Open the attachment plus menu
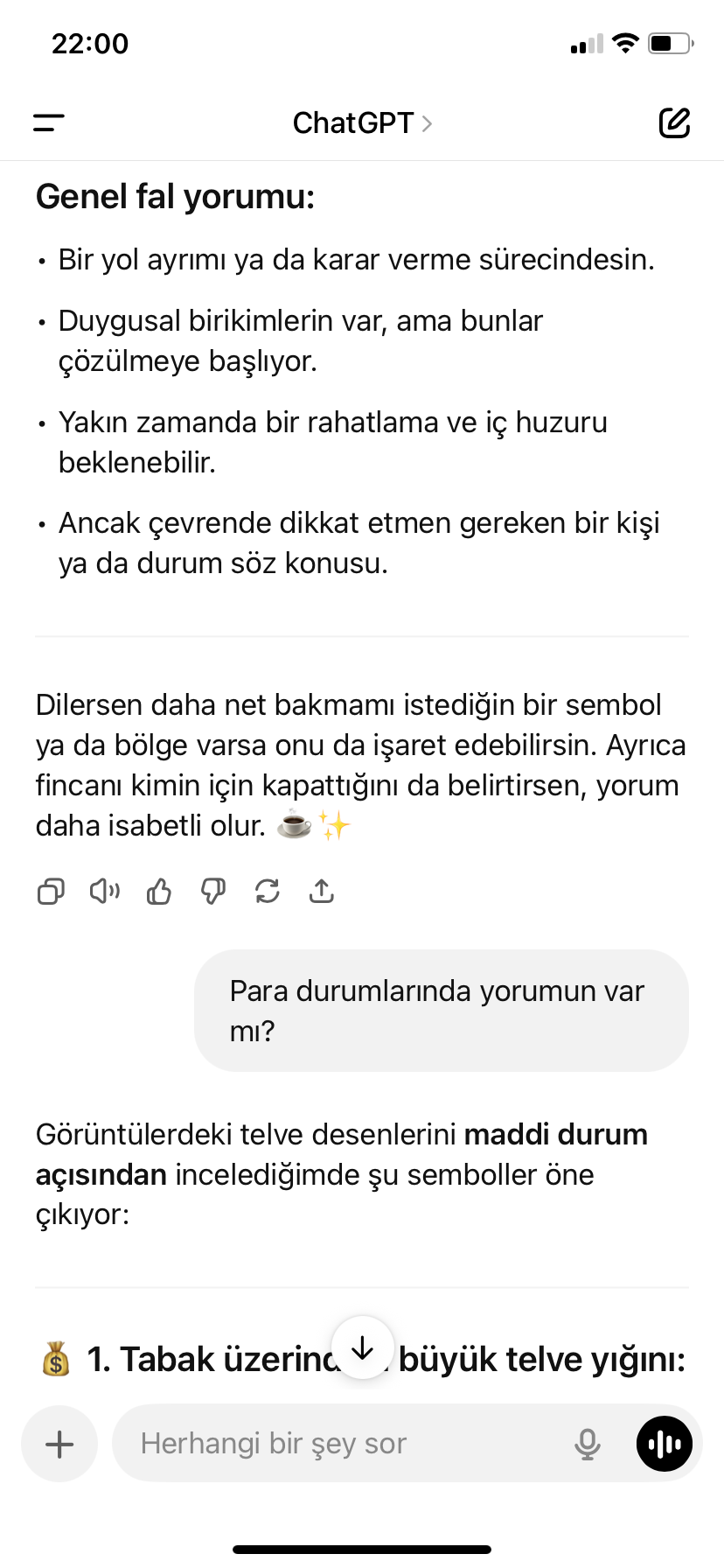 [x=59, y=1444]
